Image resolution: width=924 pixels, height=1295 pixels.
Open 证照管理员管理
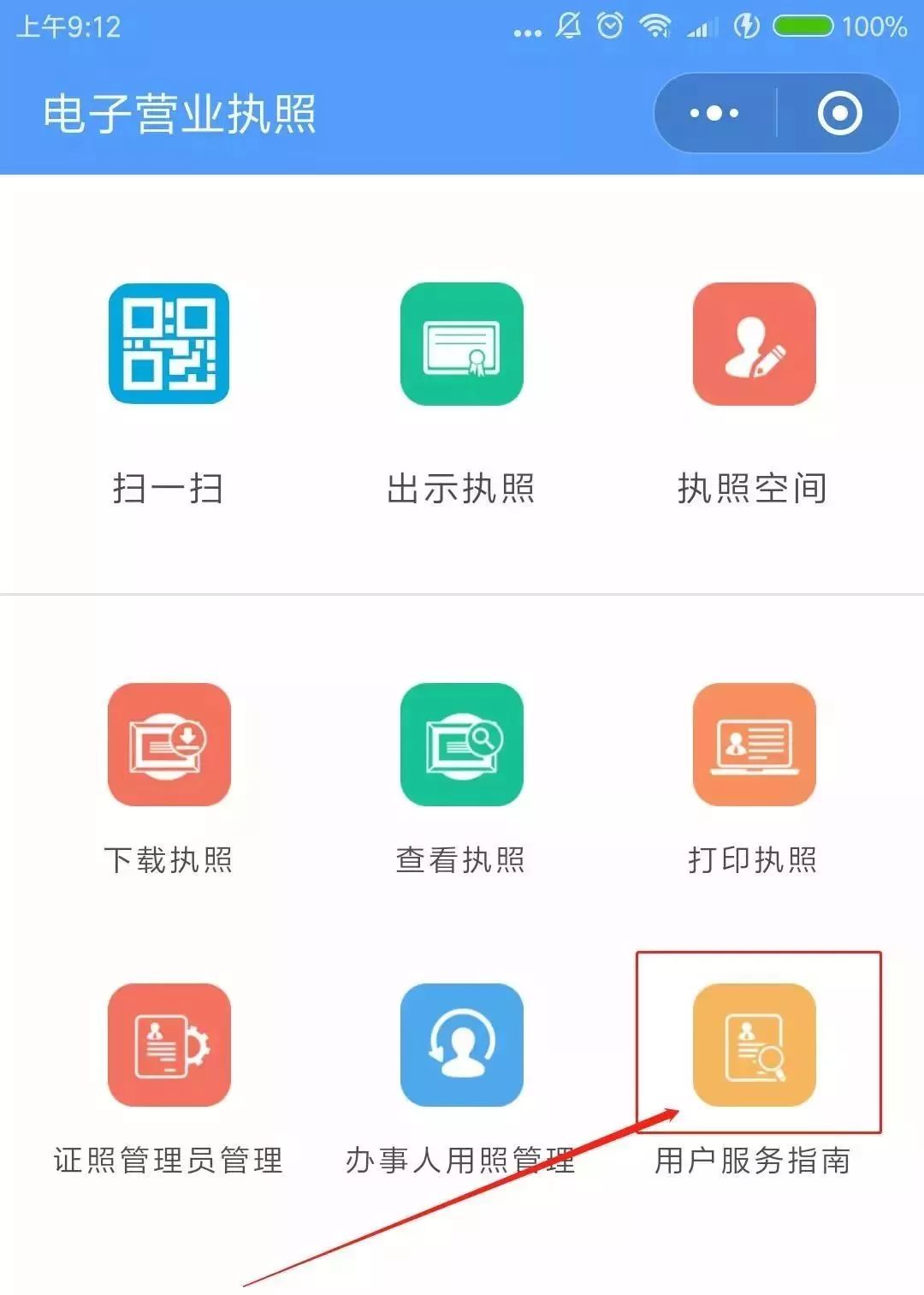point(169,1044)
